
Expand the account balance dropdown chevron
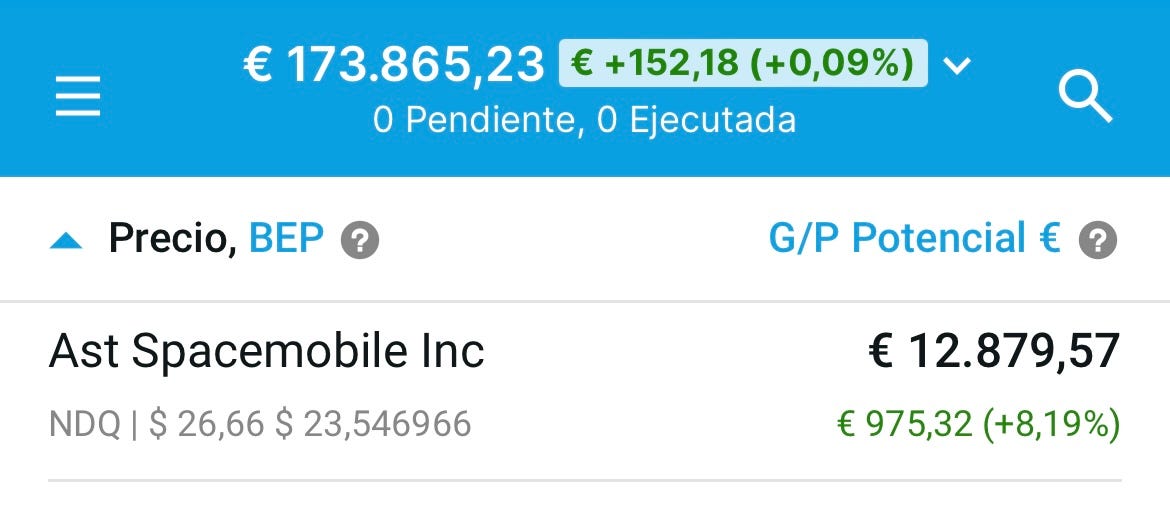(957, 67)
